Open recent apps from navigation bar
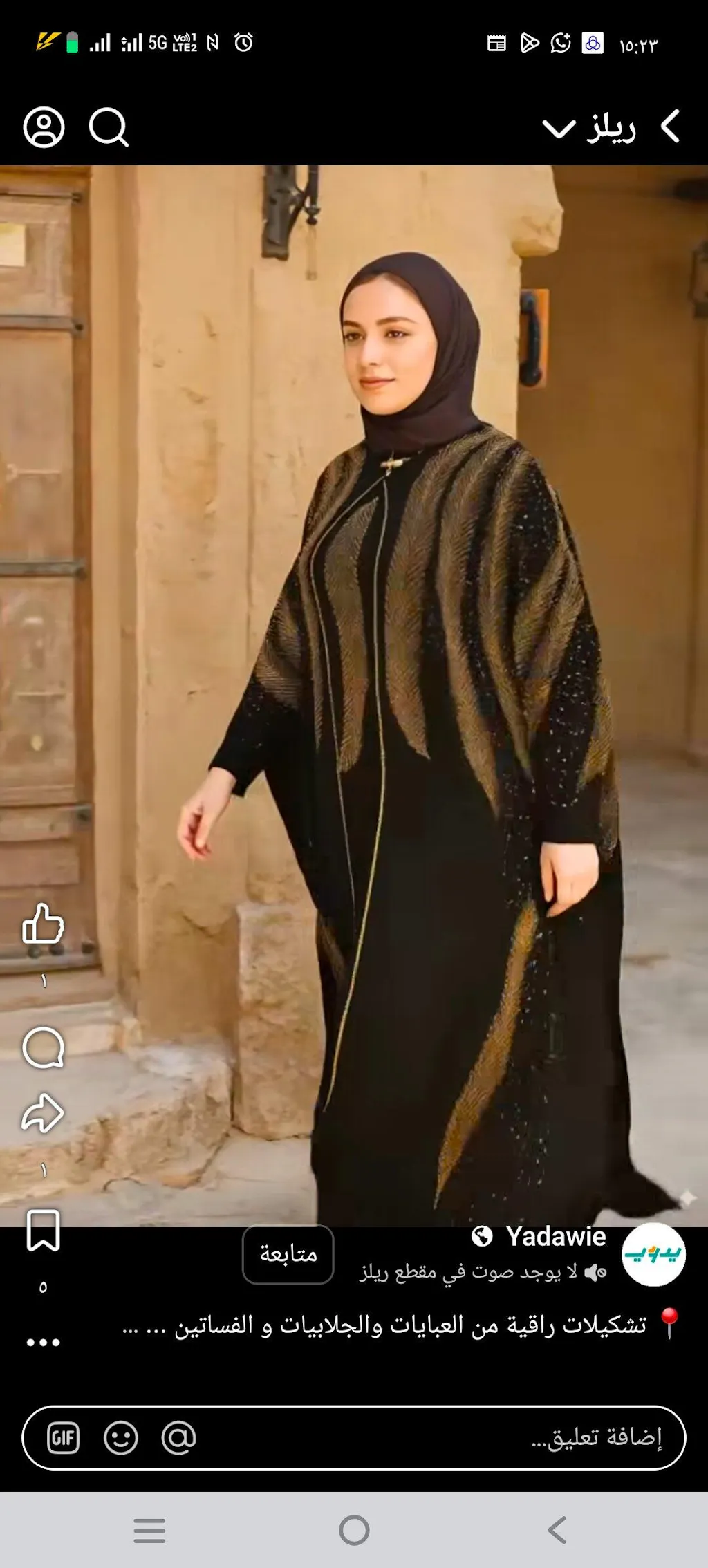708x1568 pixels. [149, 1530]
